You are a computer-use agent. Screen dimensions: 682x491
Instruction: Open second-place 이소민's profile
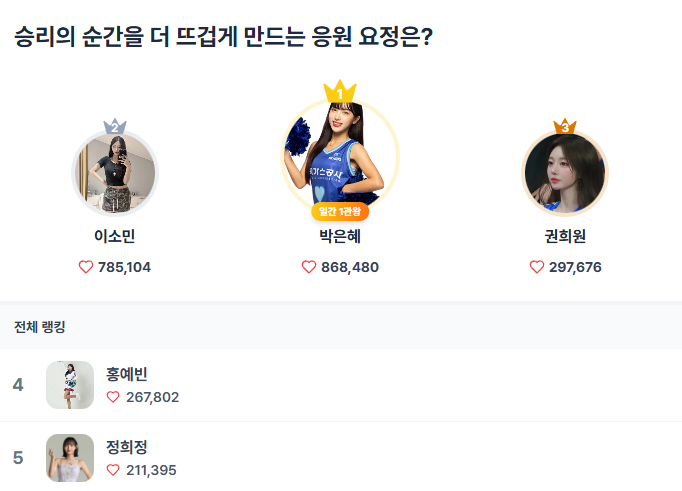(114, 174)
